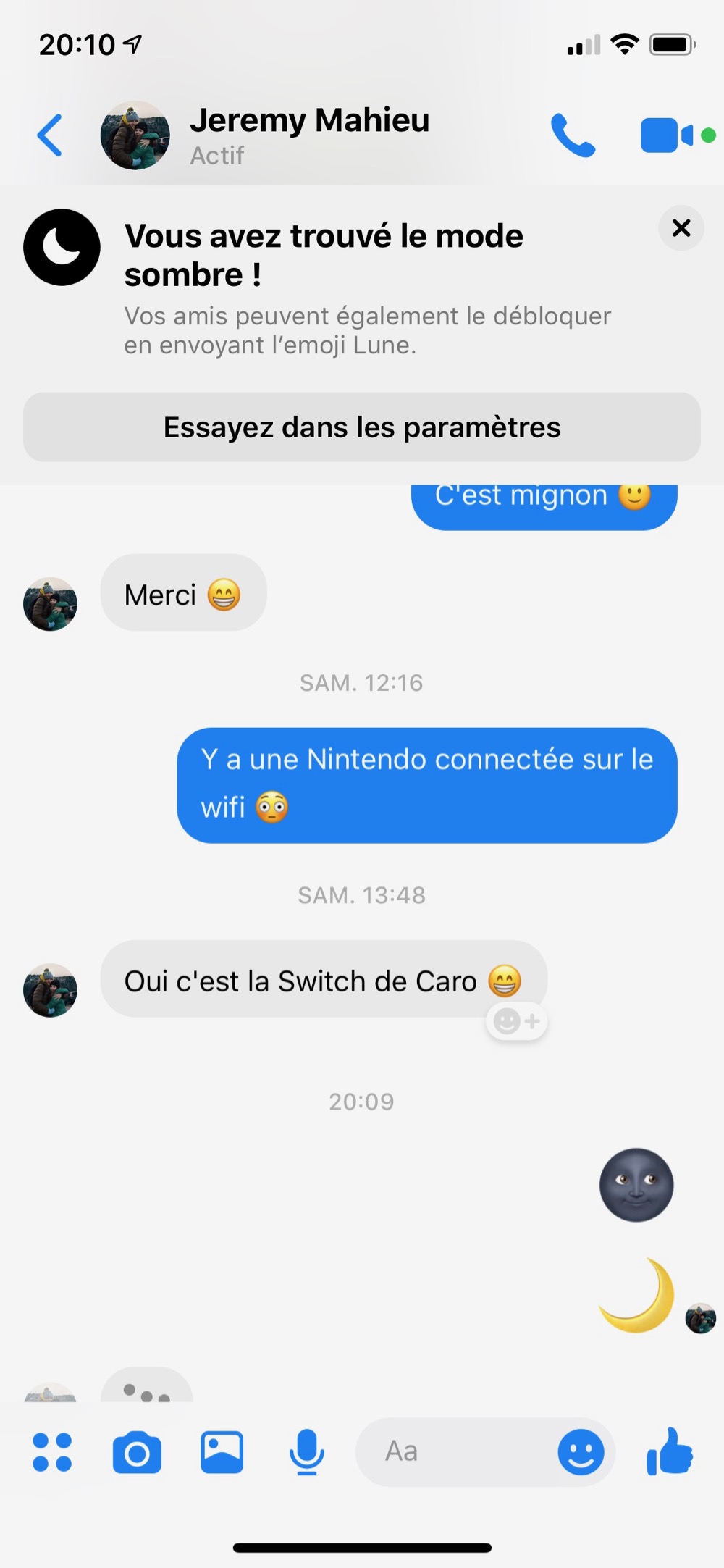The image size is (724, 1568).
Task: Go back to the conversations list
Action: (x=49, y=135)
